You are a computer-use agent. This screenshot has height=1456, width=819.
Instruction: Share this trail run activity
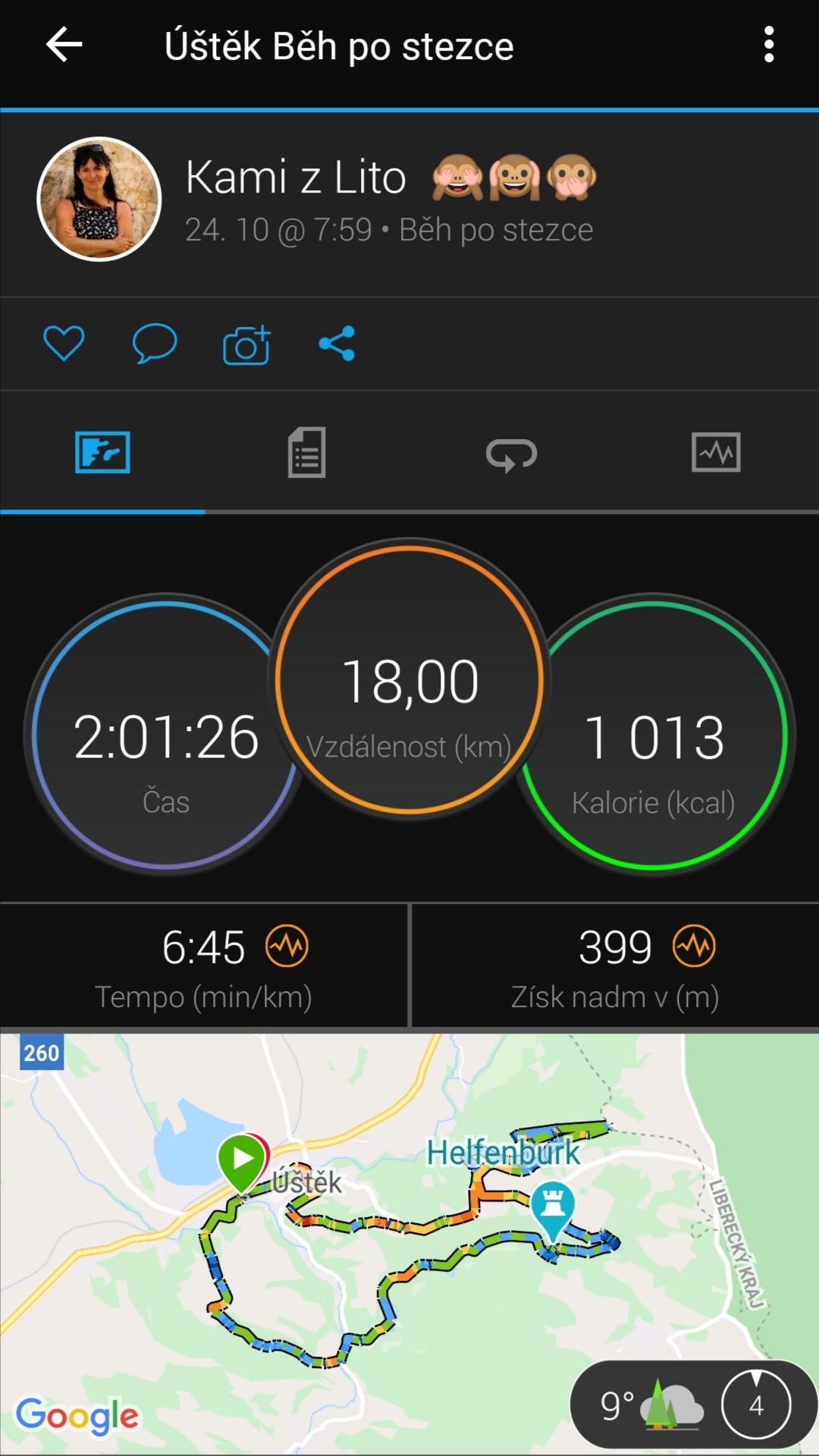pos(337,344)
